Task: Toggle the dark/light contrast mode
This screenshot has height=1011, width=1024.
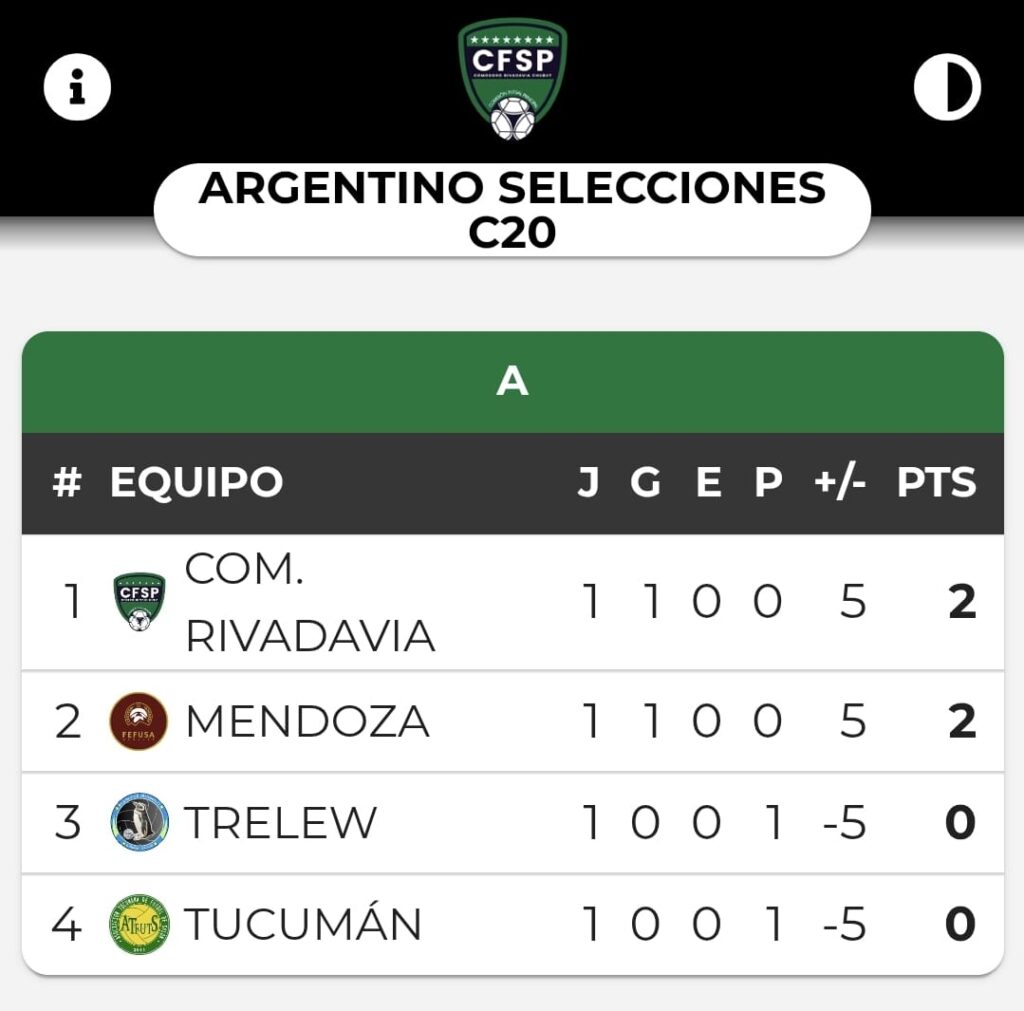Action: pyautogui.click(x=947, y=87)
